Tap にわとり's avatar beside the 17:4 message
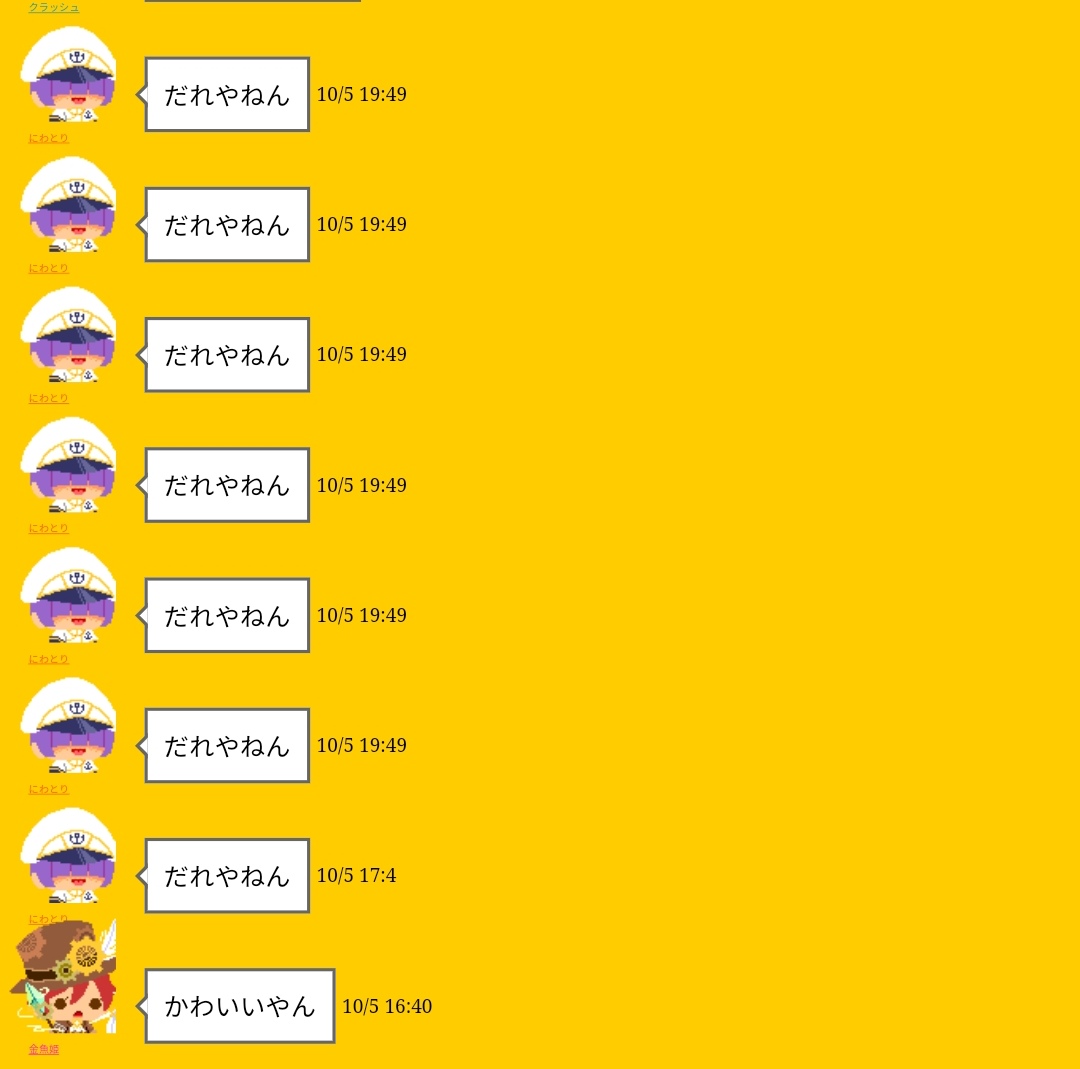This screenshot has height=1069, width=1080. [x=68, y=857]
